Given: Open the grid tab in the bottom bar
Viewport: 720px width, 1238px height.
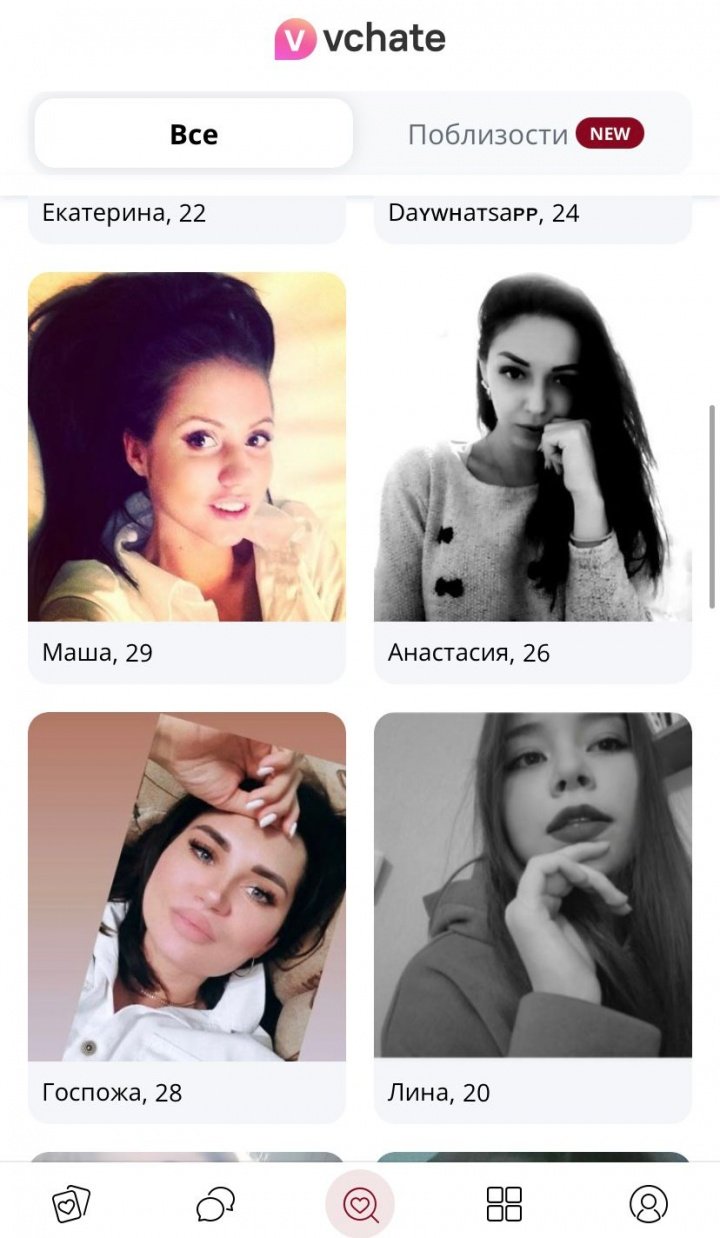Looking at the screenshot, I should click(x=504, y=1203).
